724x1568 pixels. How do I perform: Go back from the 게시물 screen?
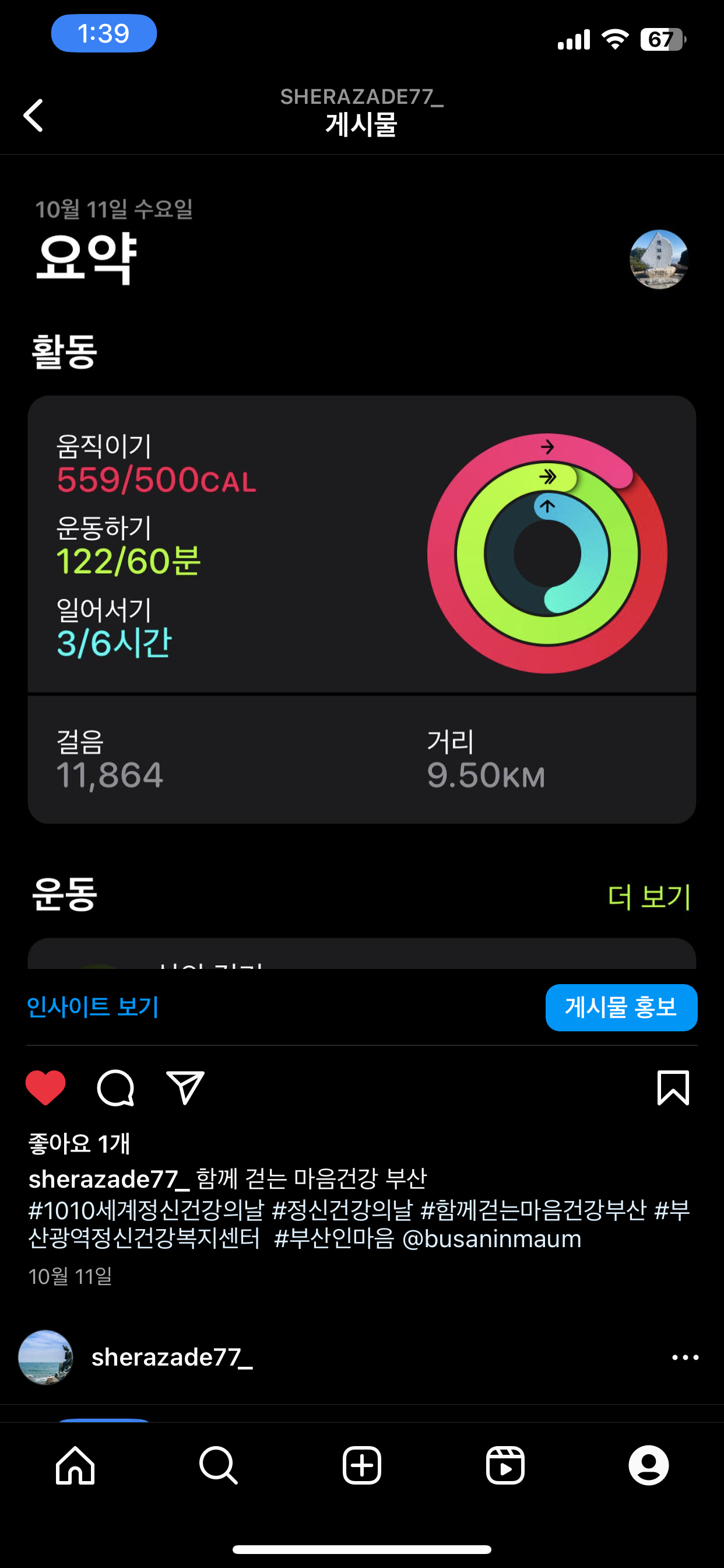point(33,115)
